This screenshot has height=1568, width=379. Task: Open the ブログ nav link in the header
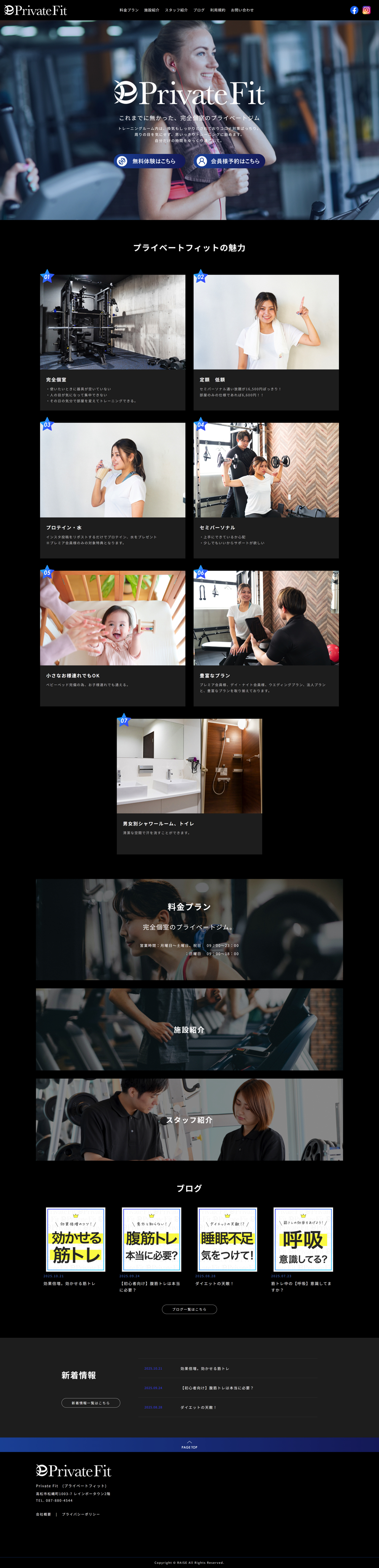click(x=199, y=11)
